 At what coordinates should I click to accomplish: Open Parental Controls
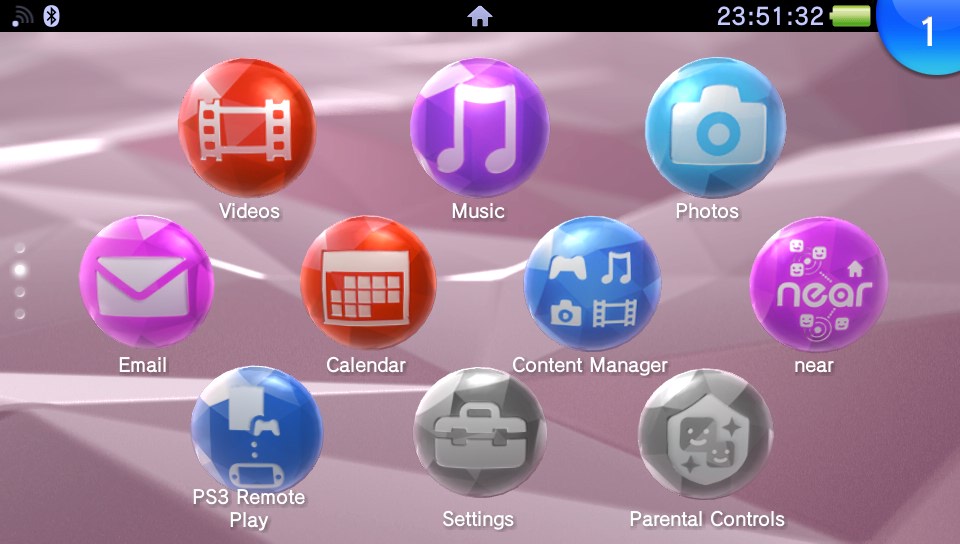coord(705,434)
